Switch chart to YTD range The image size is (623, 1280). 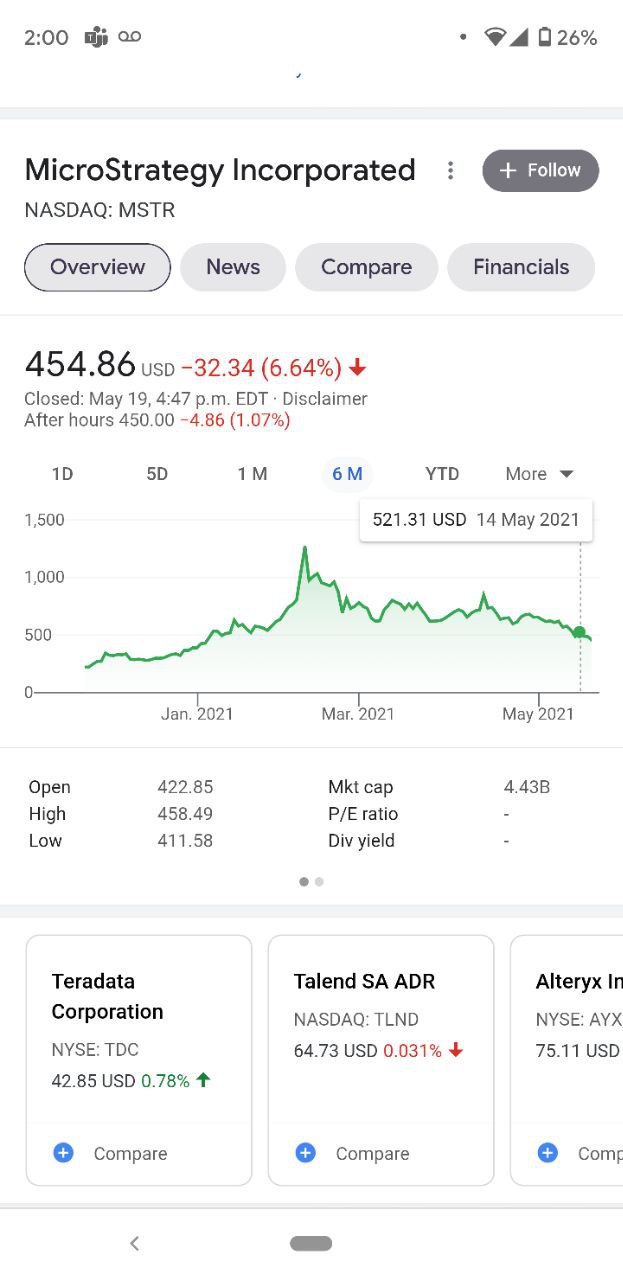pyautogui.click(x=442, y=474)
